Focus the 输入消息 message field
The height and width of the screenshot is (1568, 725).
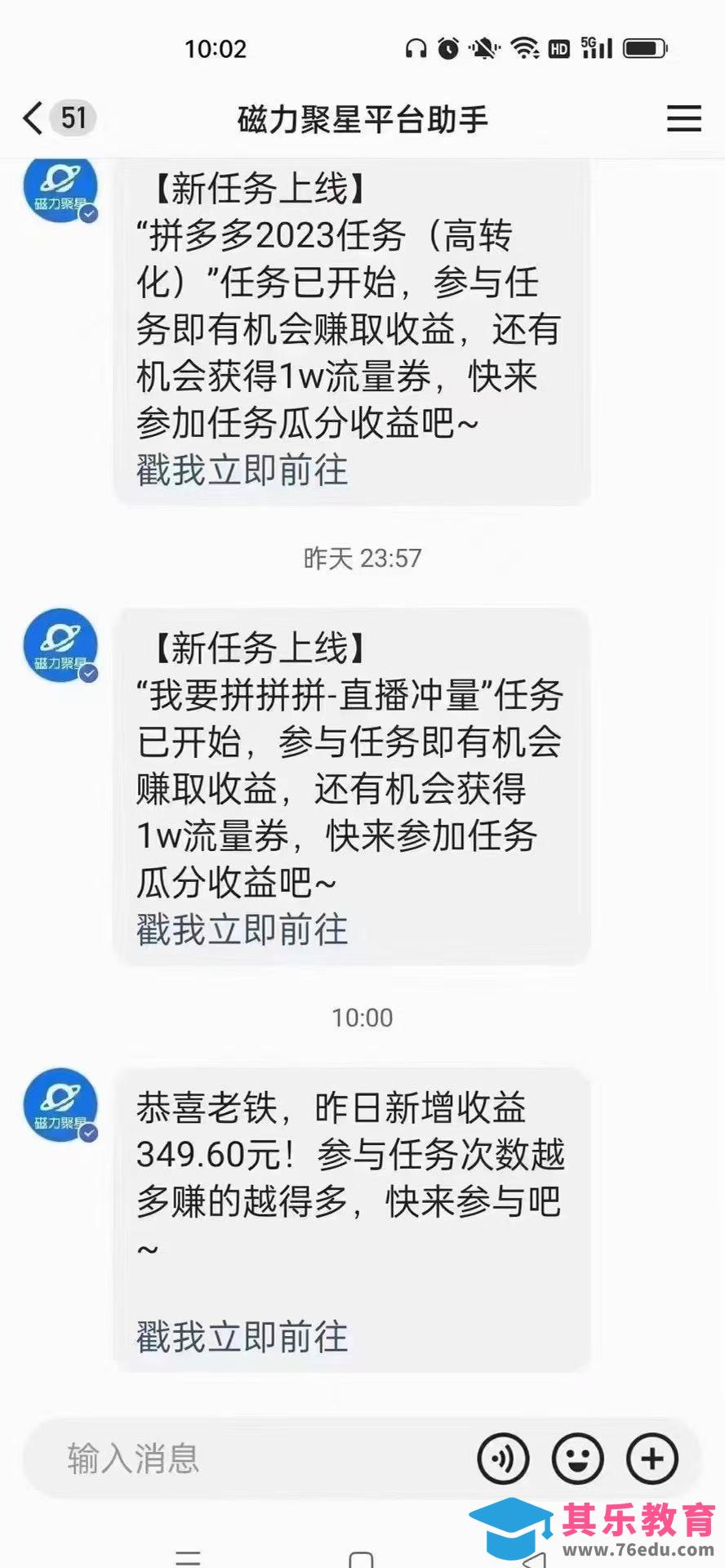click(x=245, y=1459)
